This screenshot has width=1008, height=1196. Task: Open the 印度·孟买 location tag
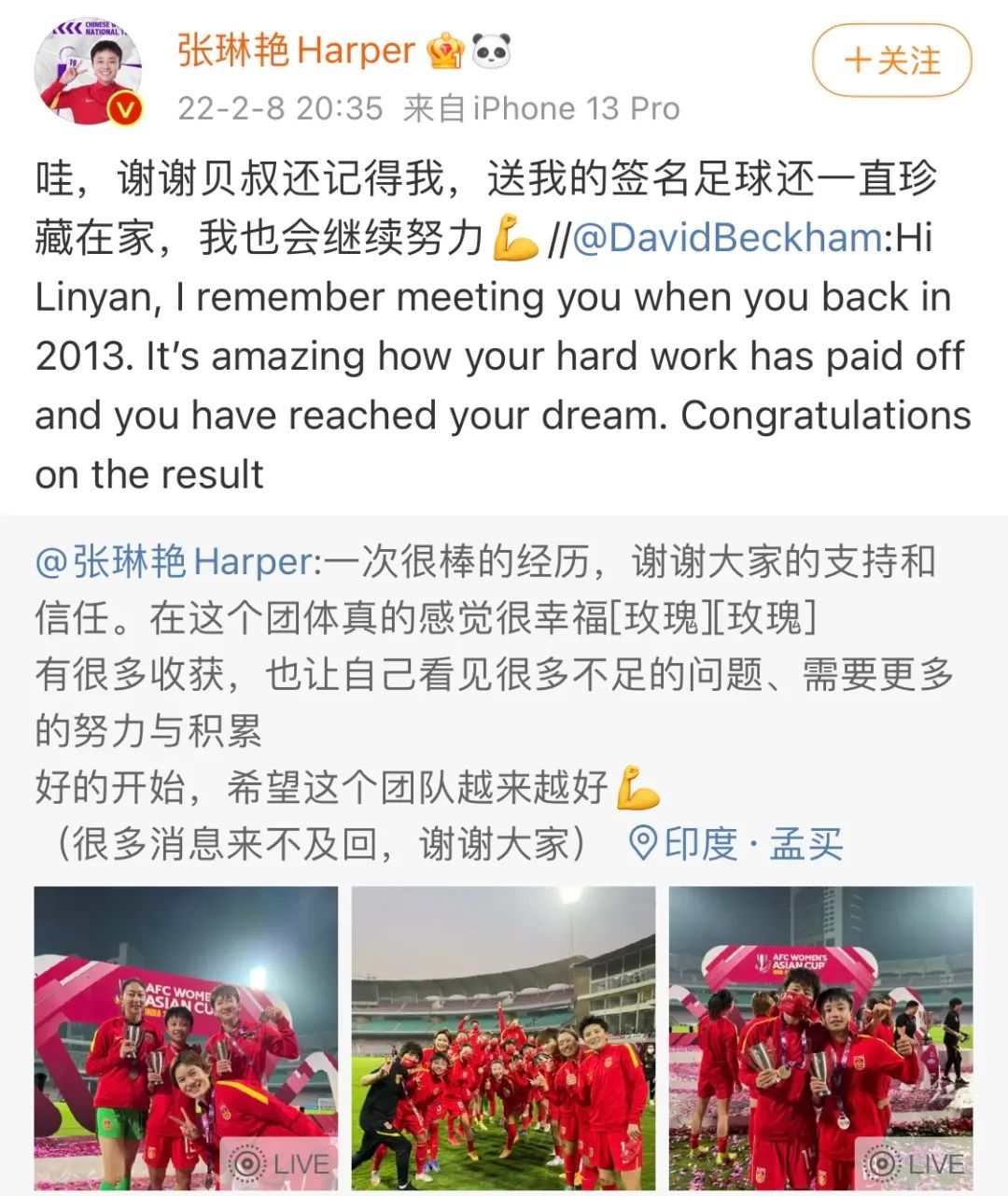pyautogui.click(x=737, y=844)
